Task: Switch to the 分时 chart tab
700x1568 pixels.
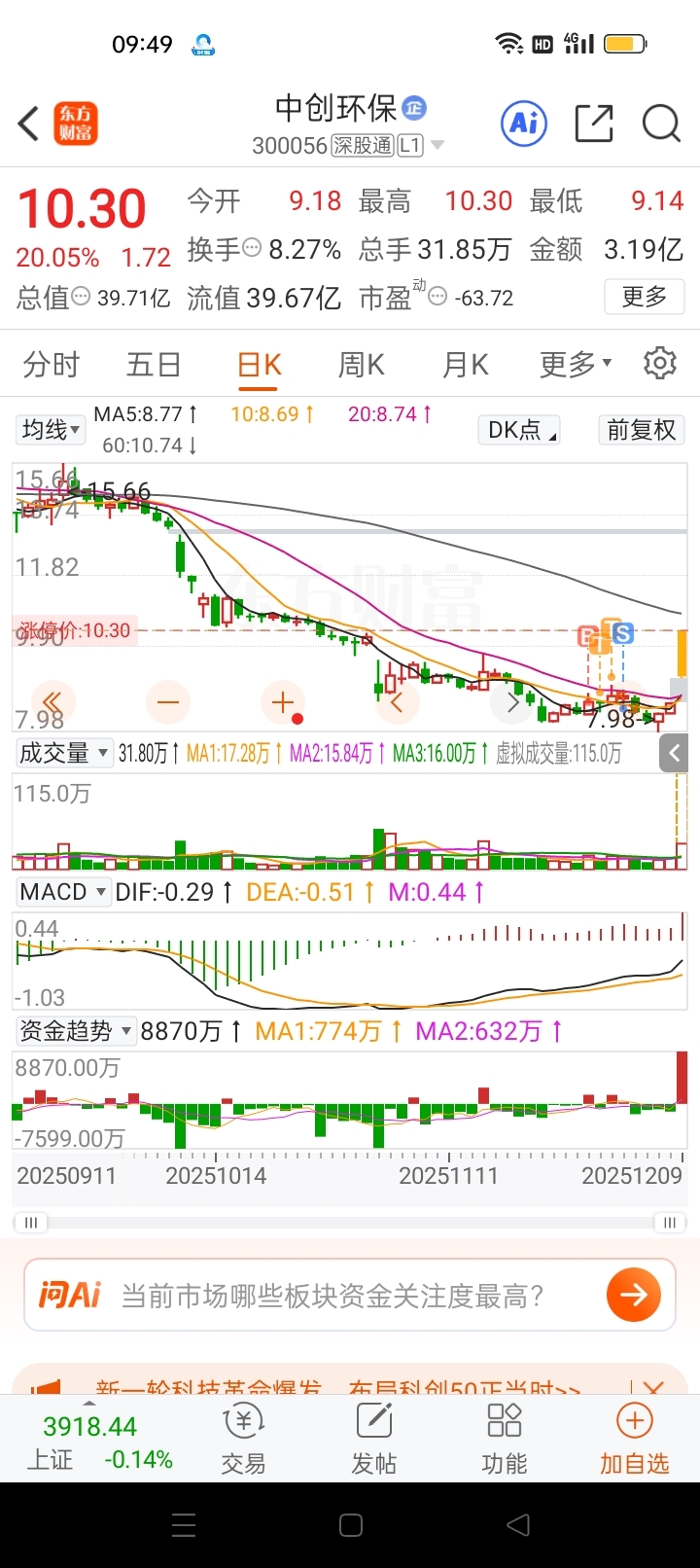Action: 52,365
